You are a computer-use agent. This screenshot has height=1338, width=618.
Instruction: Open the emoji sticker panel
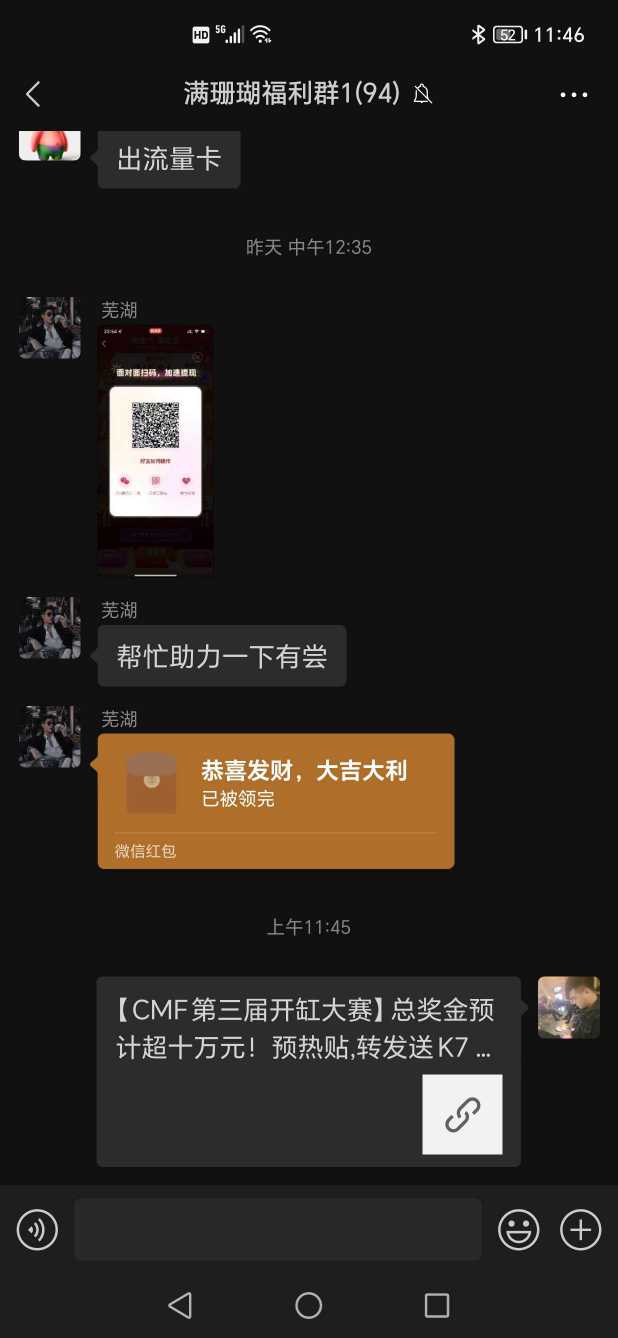point(519,1229)
